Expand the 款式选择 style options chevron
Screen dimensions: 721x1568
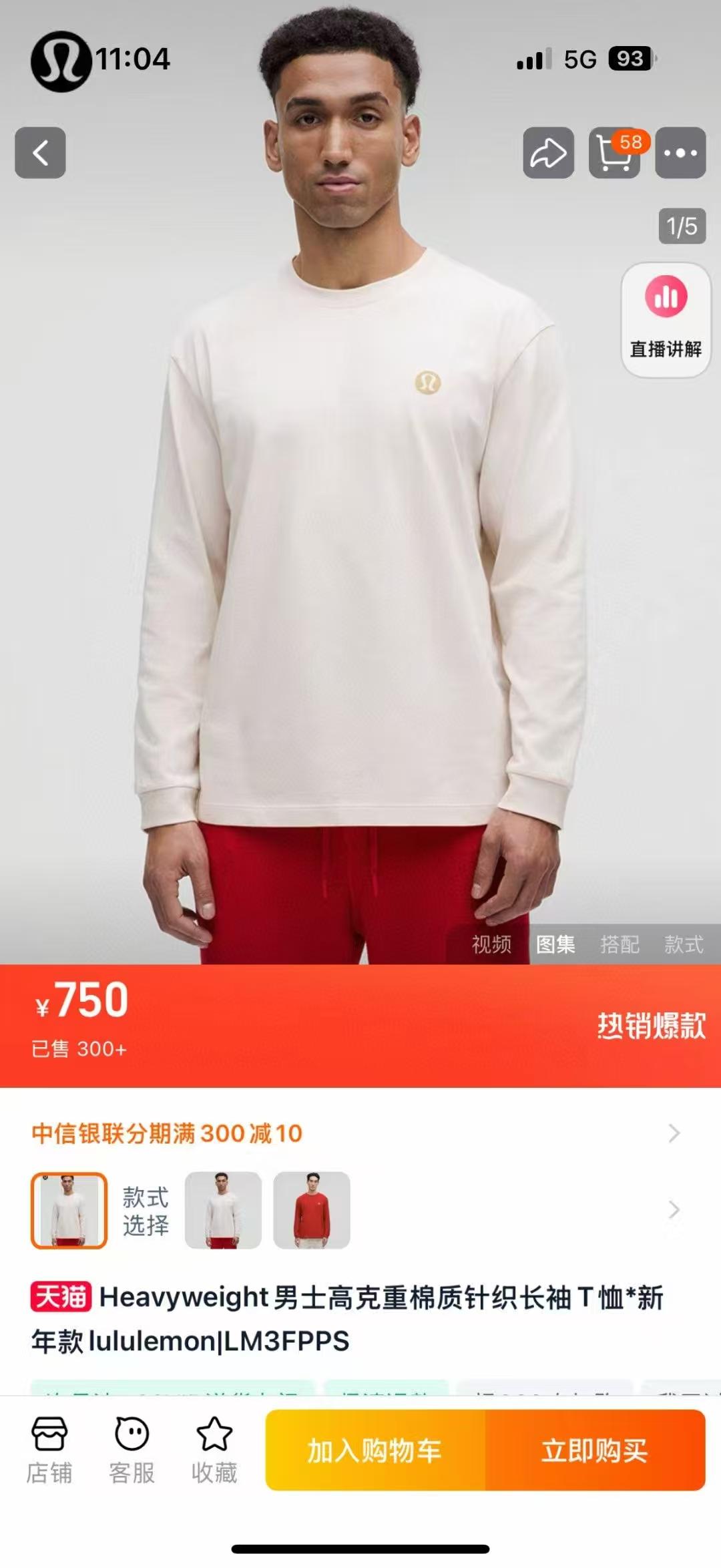(x=674, y=1210)
